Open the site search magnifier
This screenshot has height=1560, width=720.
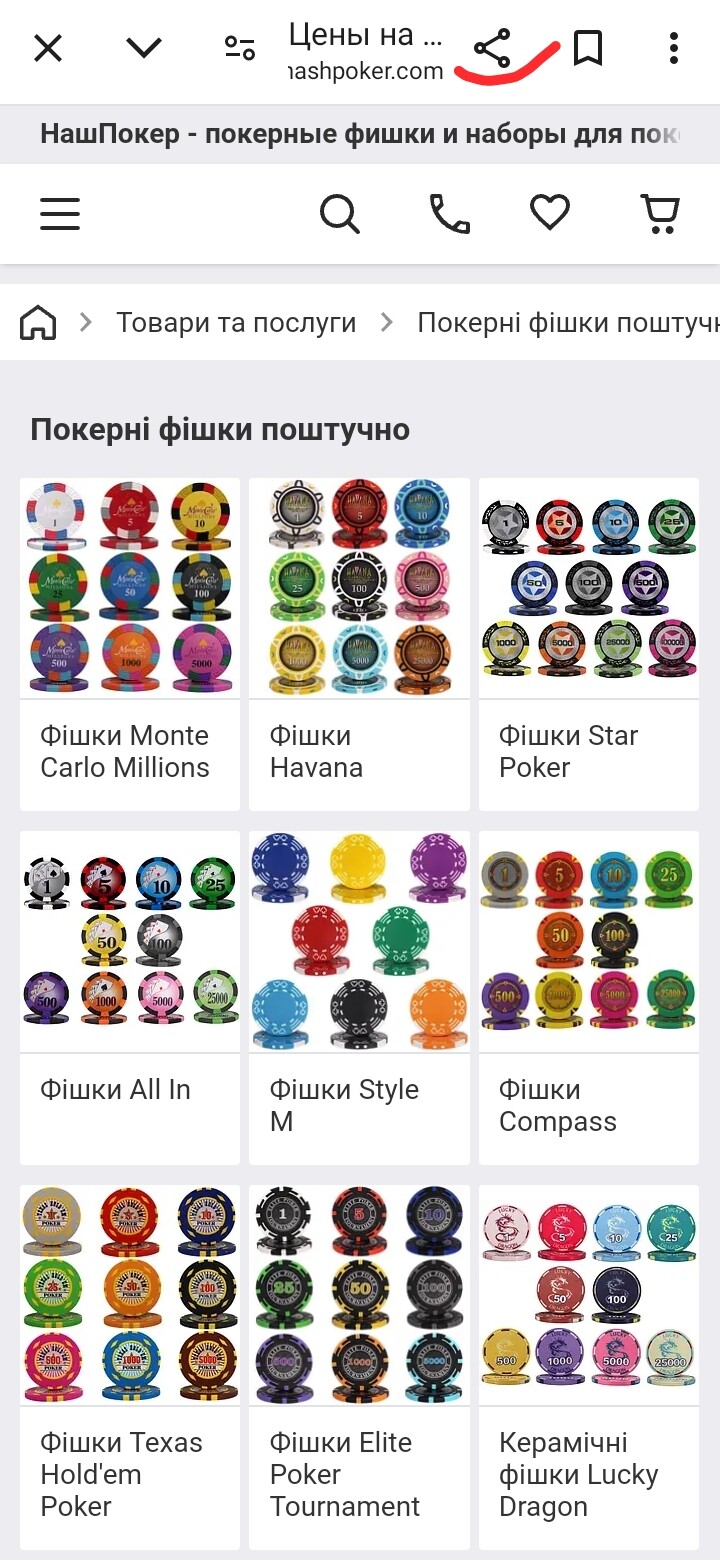[x=340, y=214]
